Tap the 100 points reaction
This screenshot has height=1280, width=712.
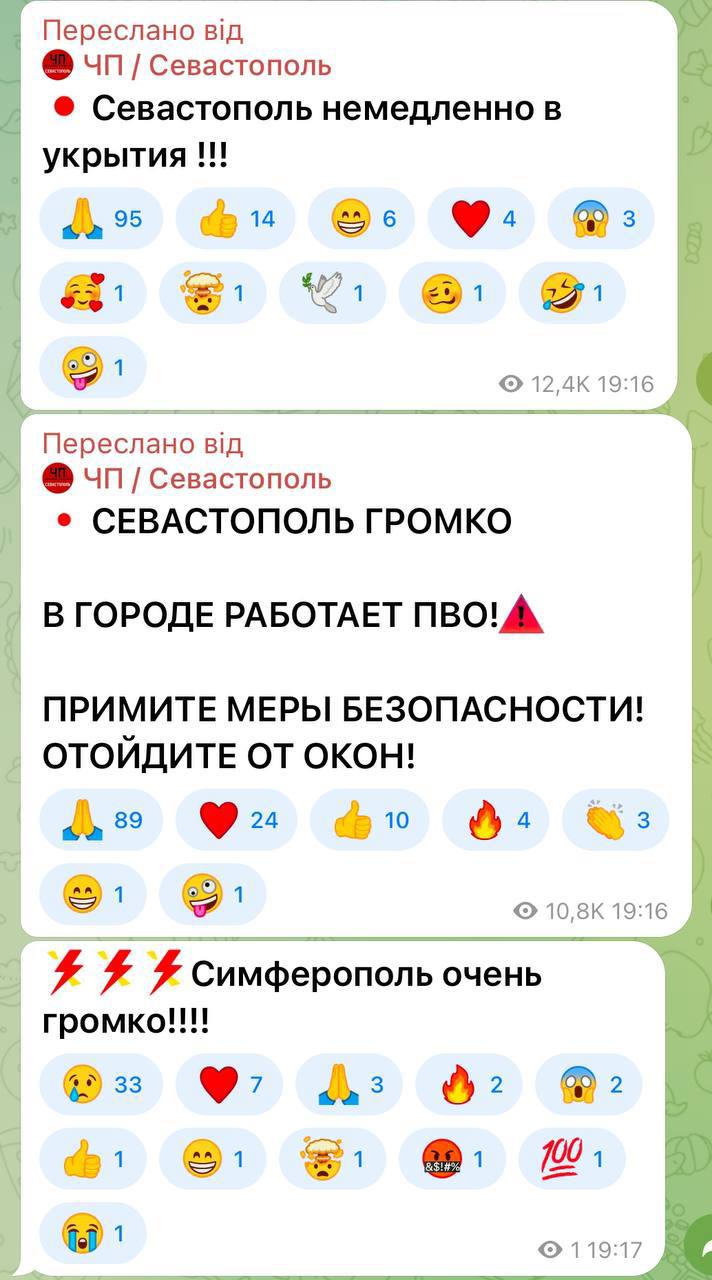point(571,1159)
